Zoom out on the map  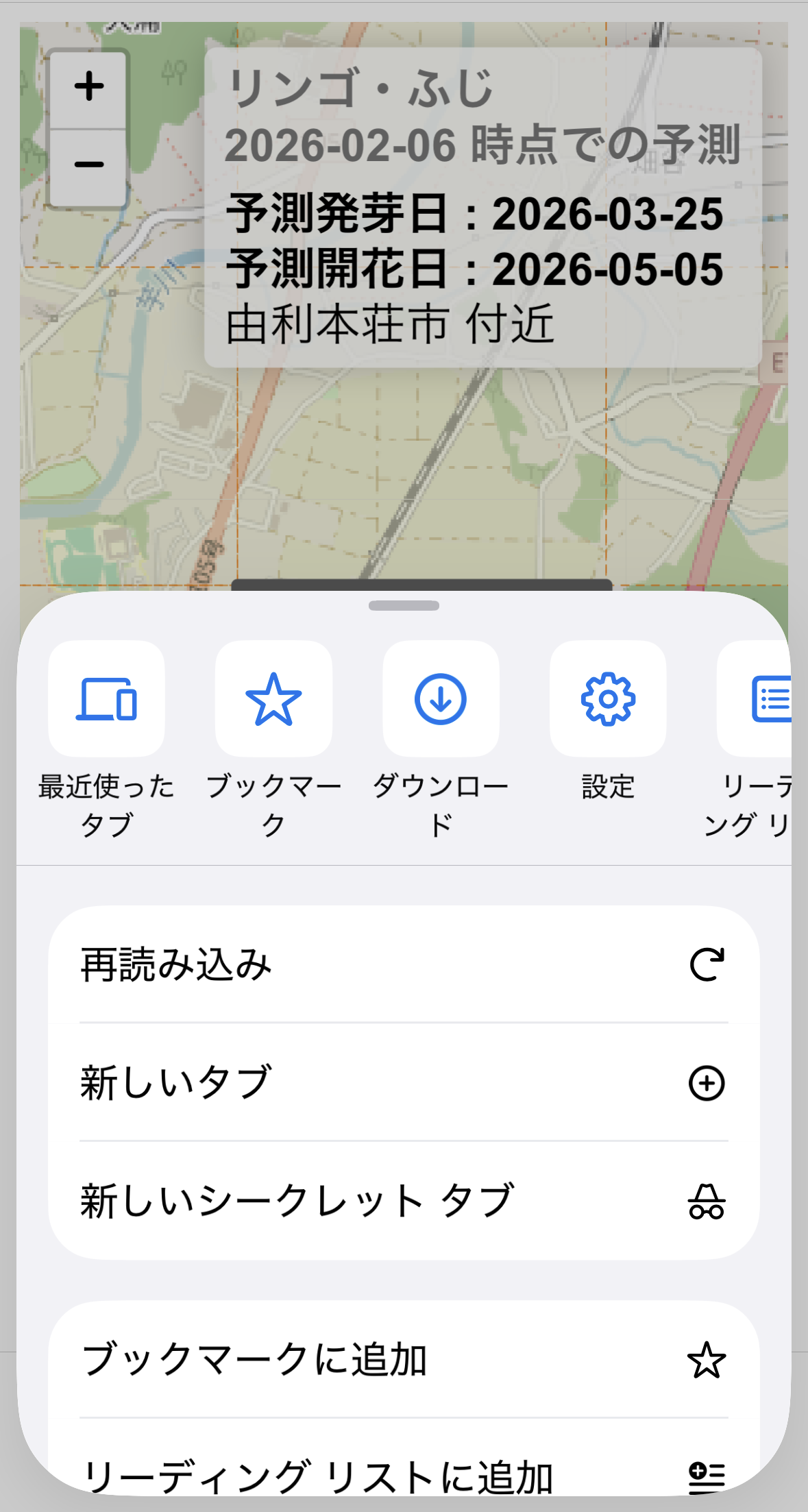click(89, 165)
